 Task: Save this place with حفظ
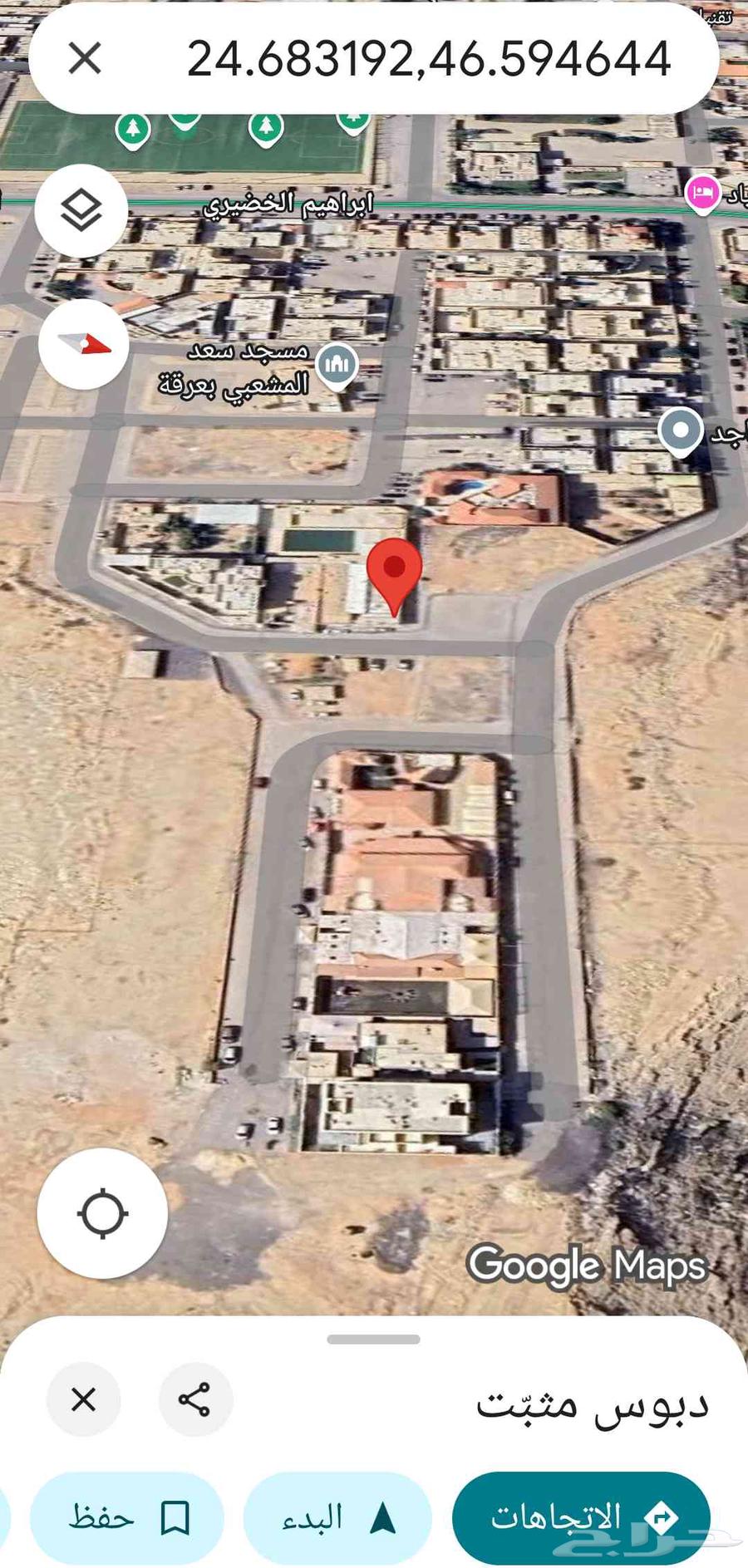click(127, 1517)
